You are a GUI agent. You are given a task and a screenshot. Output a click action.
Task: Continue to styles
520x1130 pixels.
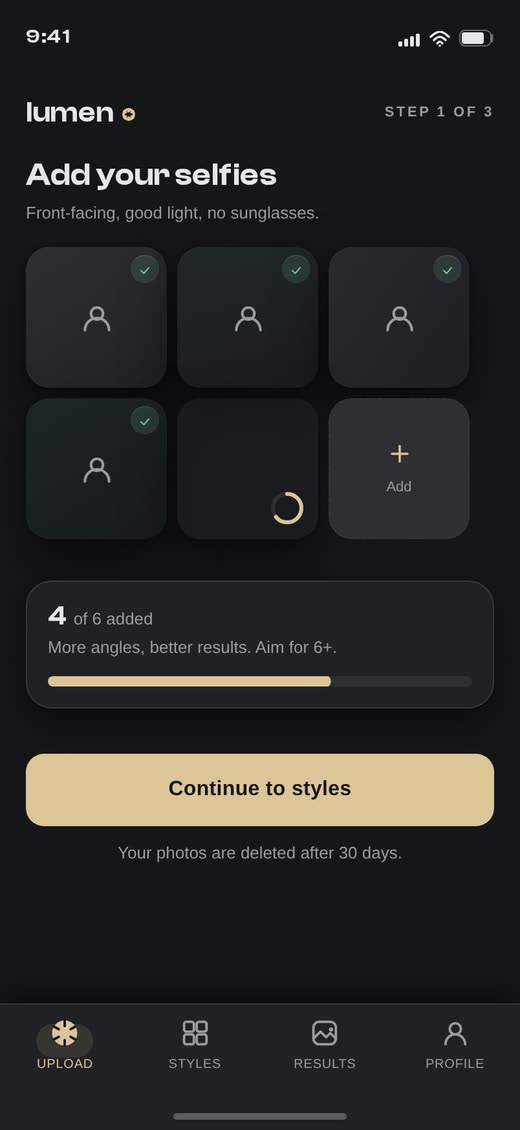coord(260,790)
